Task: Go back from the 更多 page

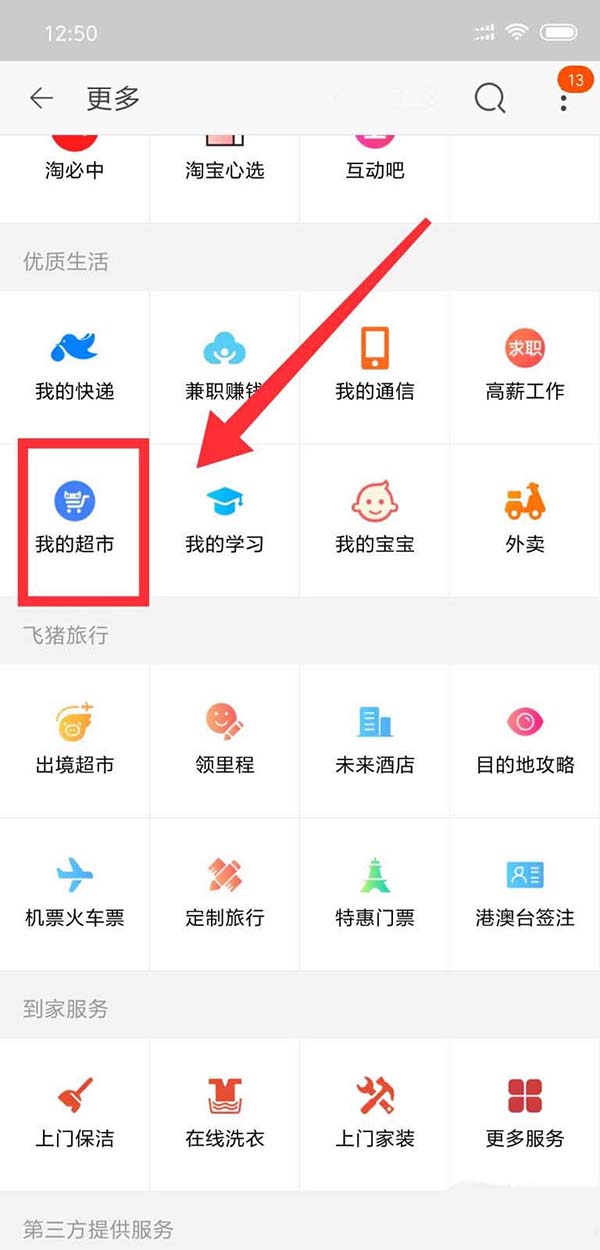Action: coord(41,98)
